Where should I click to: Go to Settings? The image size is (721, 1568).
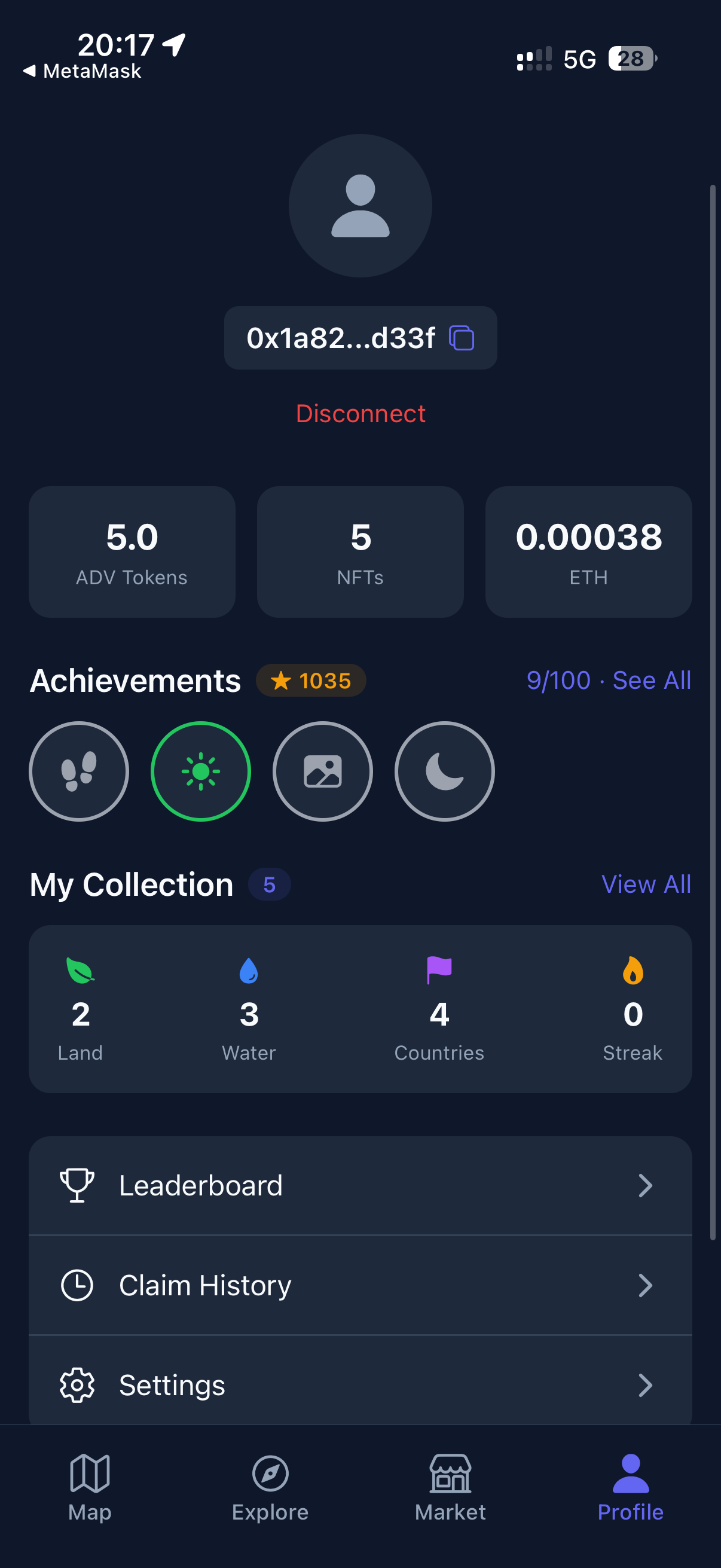pos(360,1385)
